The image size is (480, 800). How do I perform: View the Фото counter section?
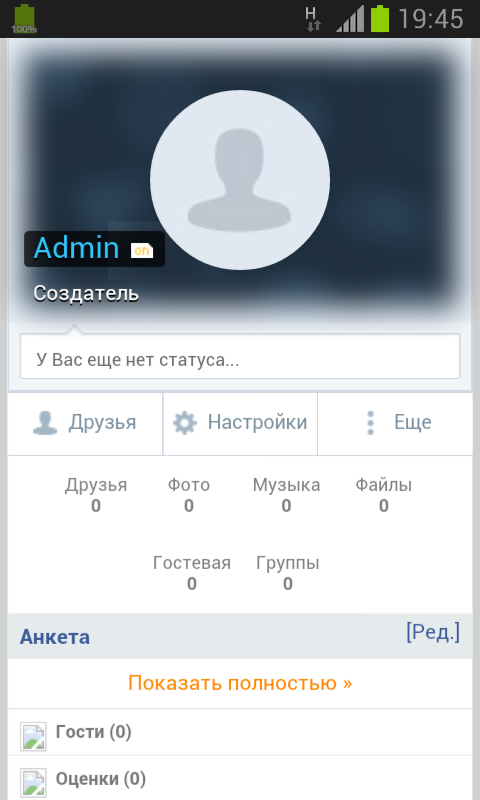pyautogui.click(x=189, y=495)
